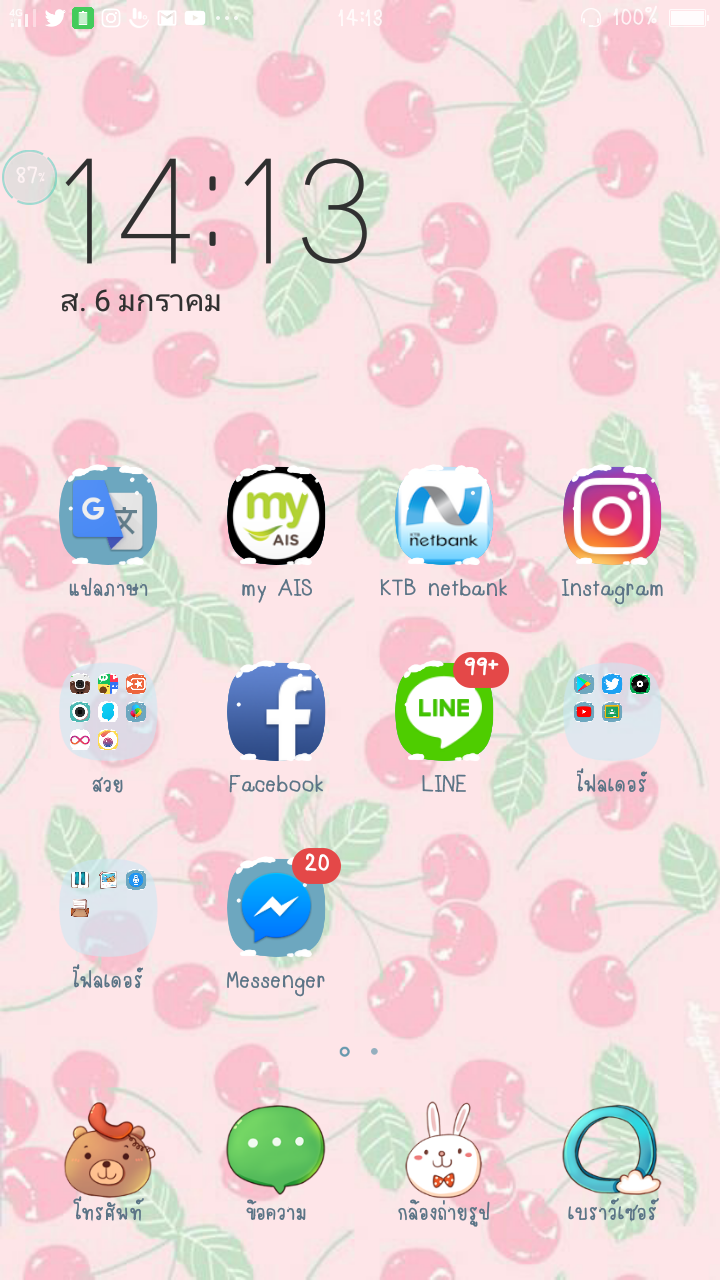This screenshot has width=720, height=1280.
Task: Go to the second home page dot
Action: 374,1051
